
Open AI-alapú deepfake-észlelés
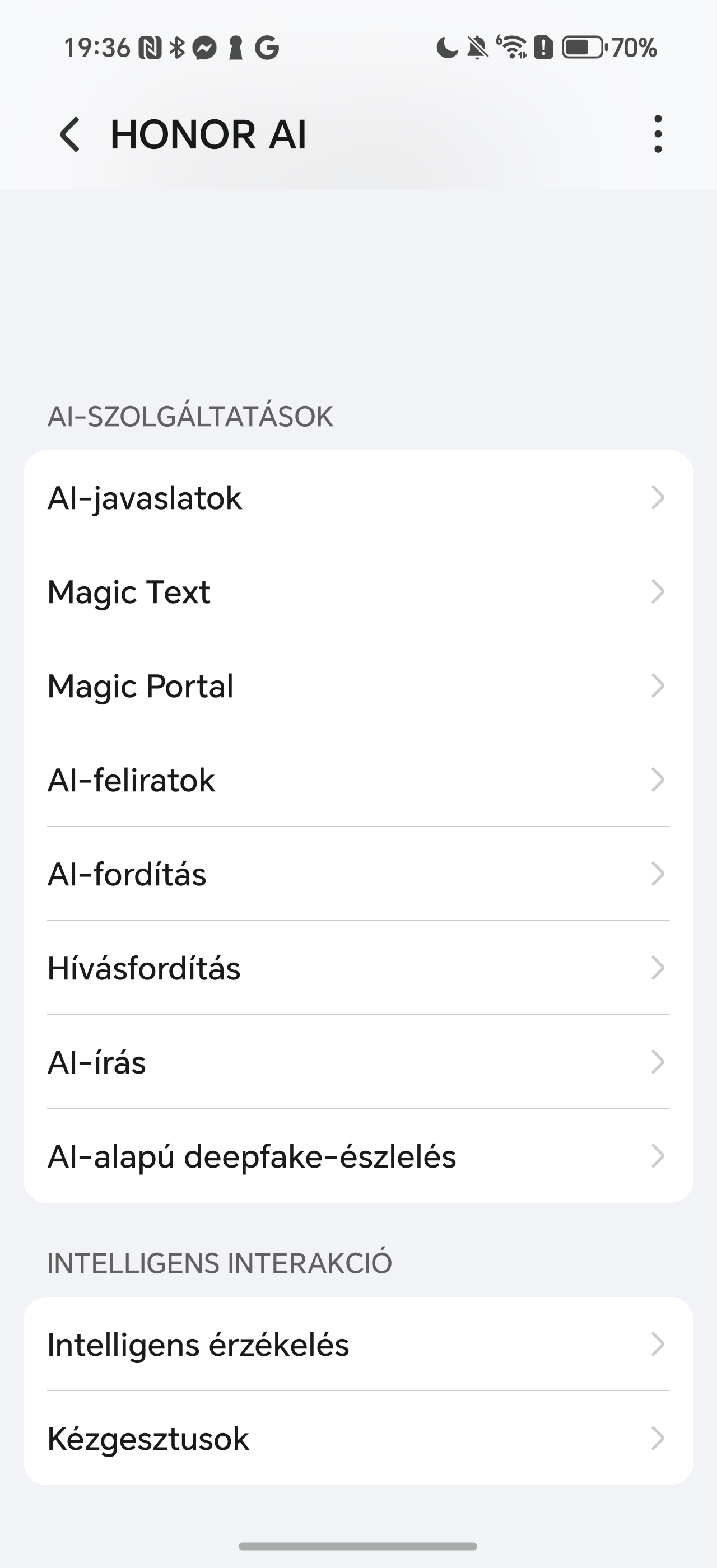coord(358,1156)
